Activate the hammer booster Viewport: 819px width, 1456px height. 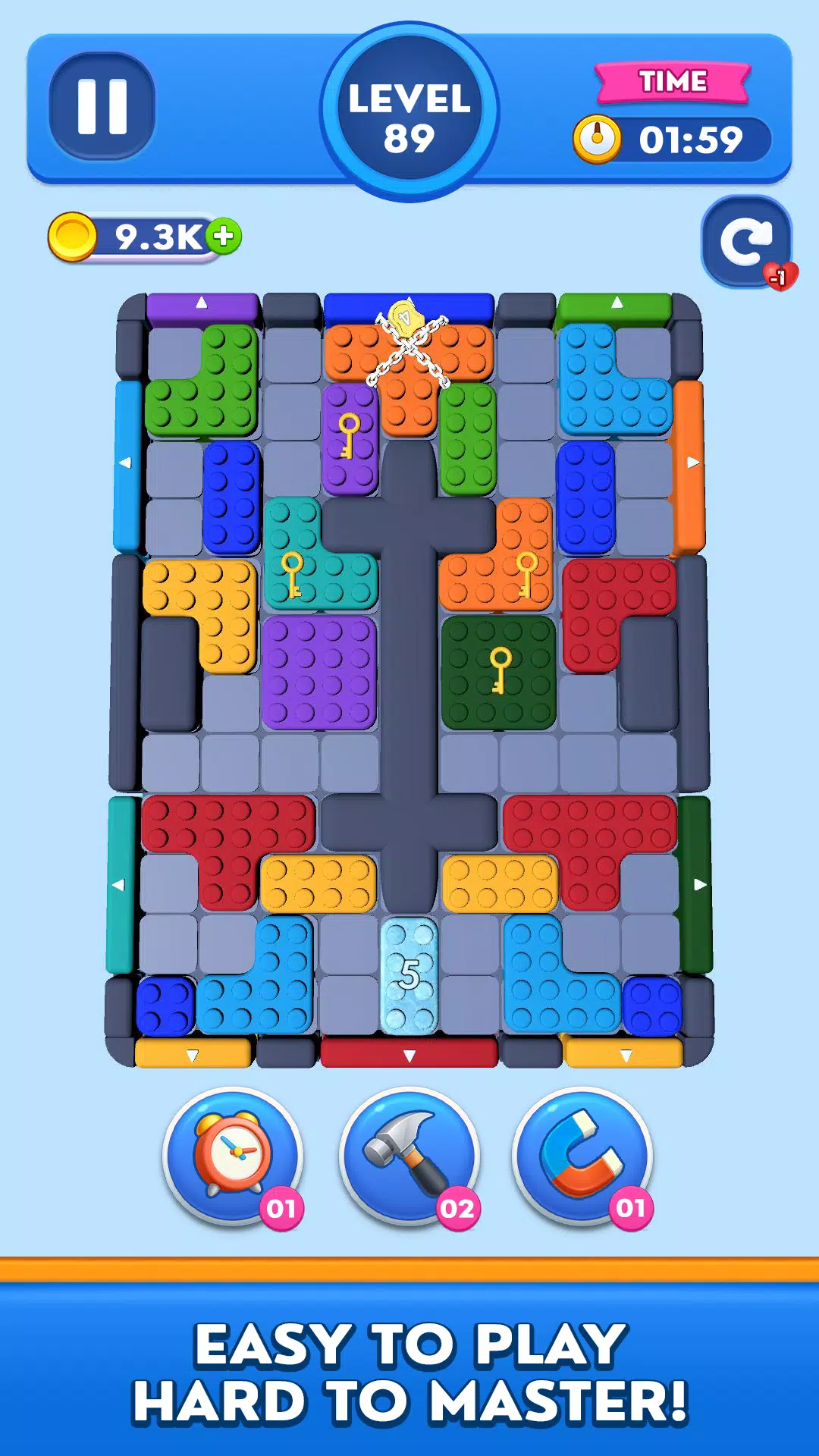(x=409, y=1155)
